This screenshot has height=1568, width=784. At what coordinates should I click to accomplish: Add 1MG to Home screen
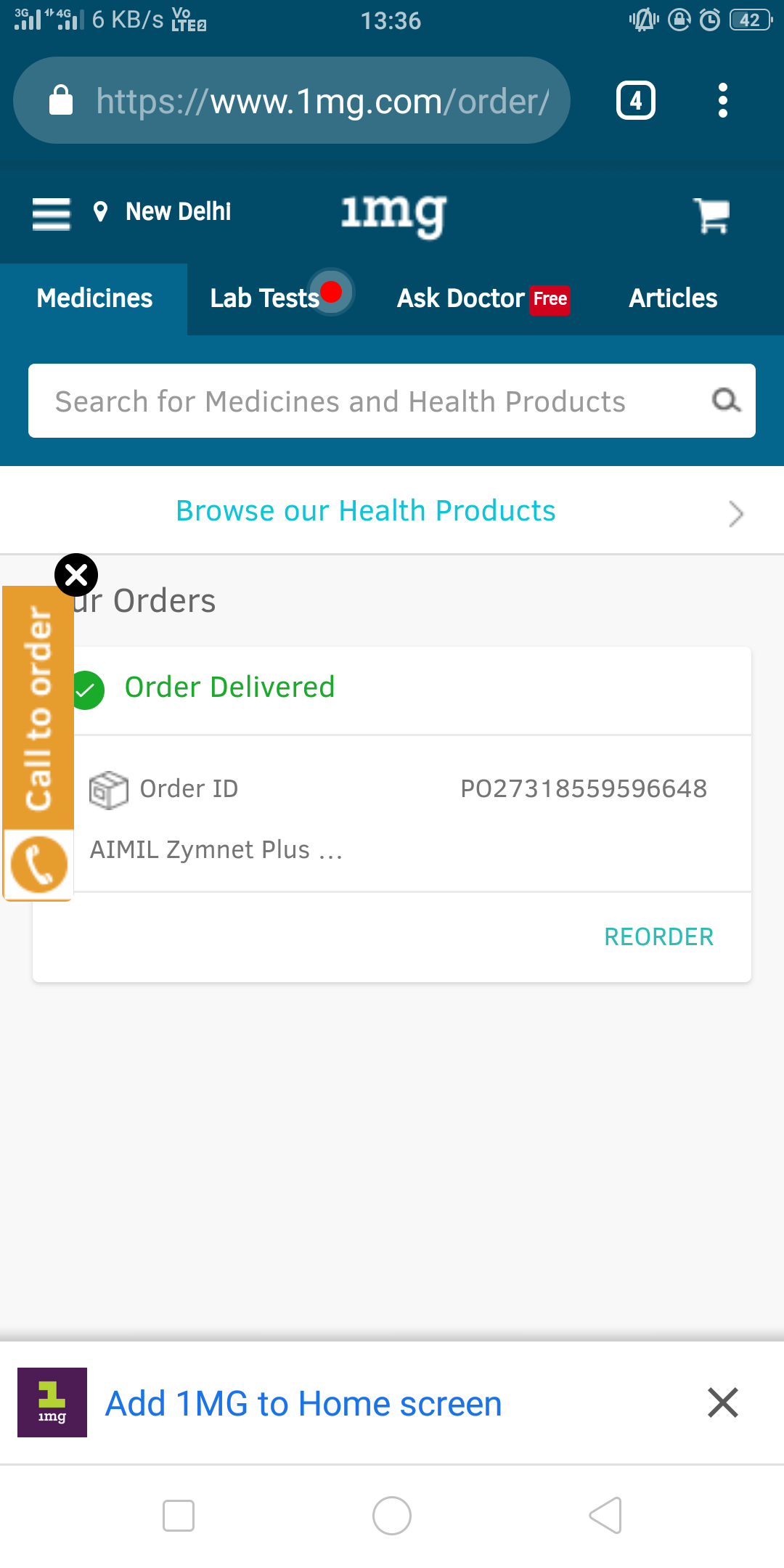(303, 1403)
